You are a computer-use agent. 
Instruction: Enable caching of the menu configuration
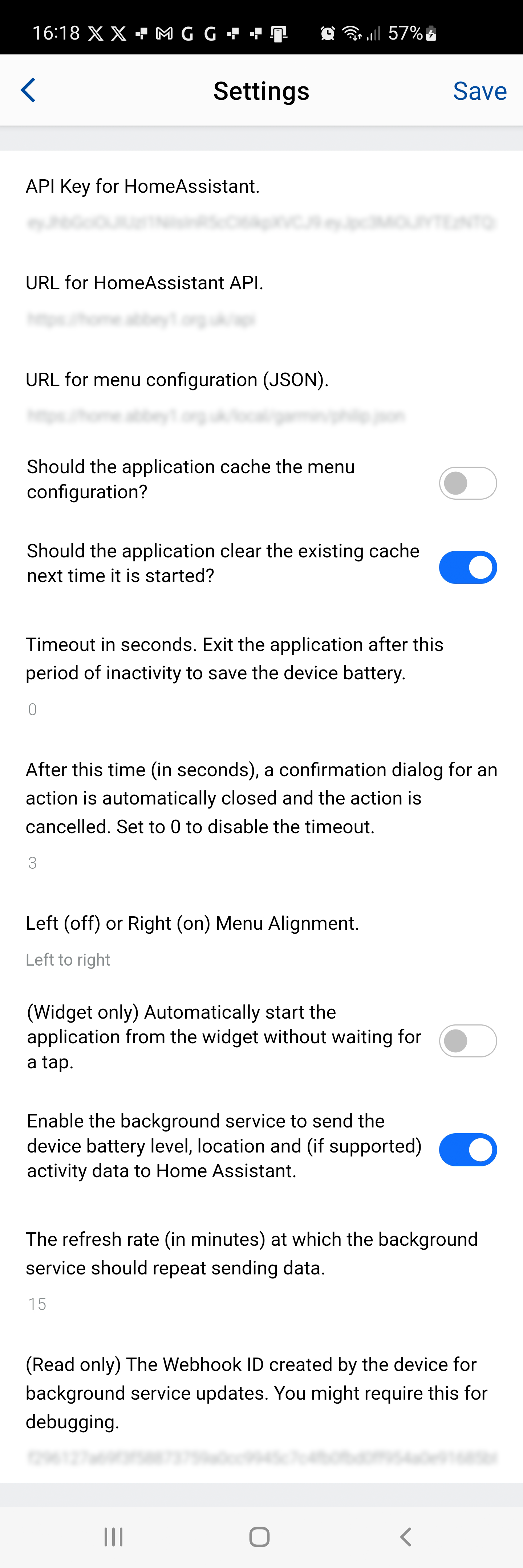[467, 483]
